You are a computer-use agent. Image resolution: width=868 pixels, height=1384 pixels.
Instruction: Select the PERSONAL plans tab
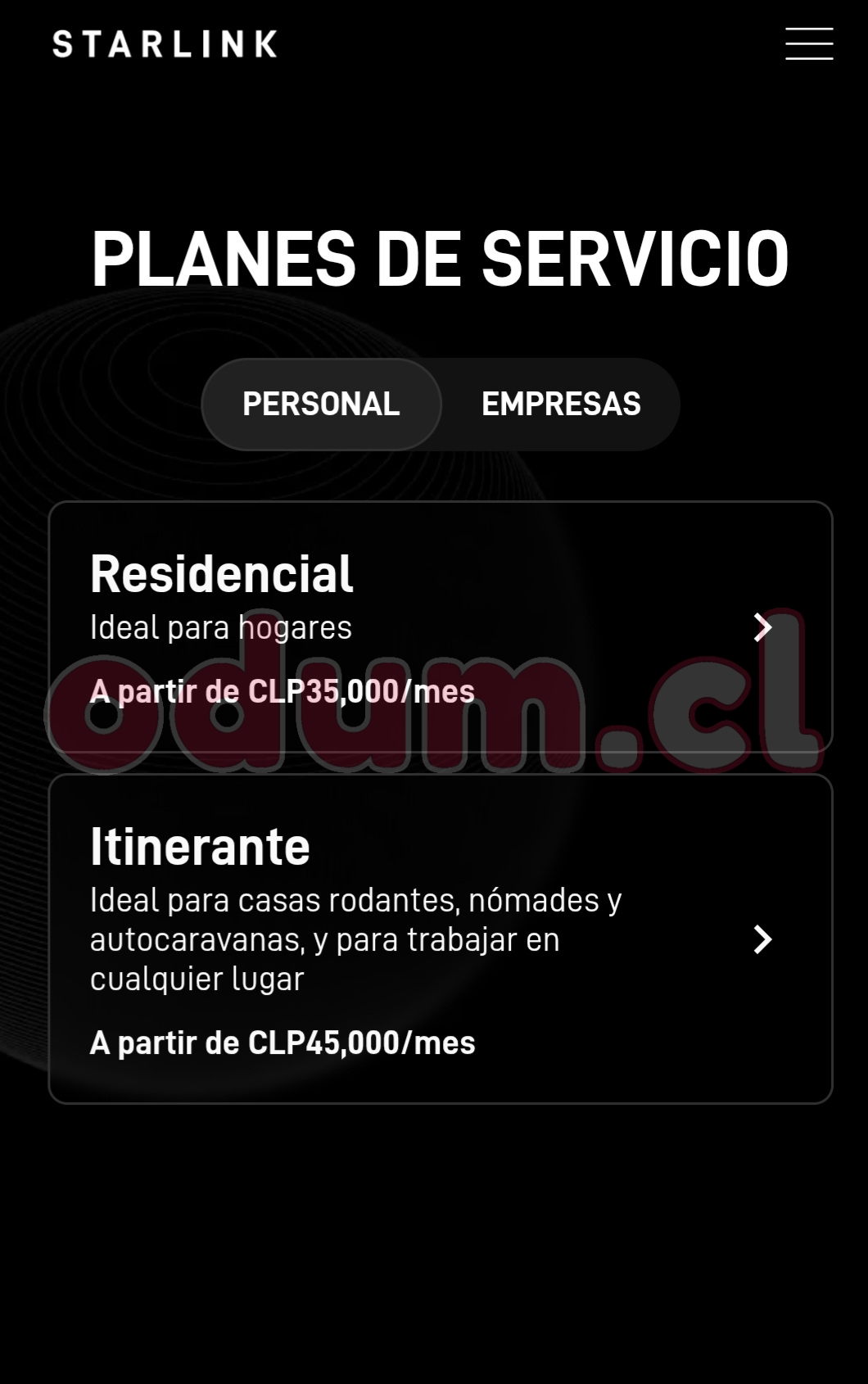[x=321, y=405]
